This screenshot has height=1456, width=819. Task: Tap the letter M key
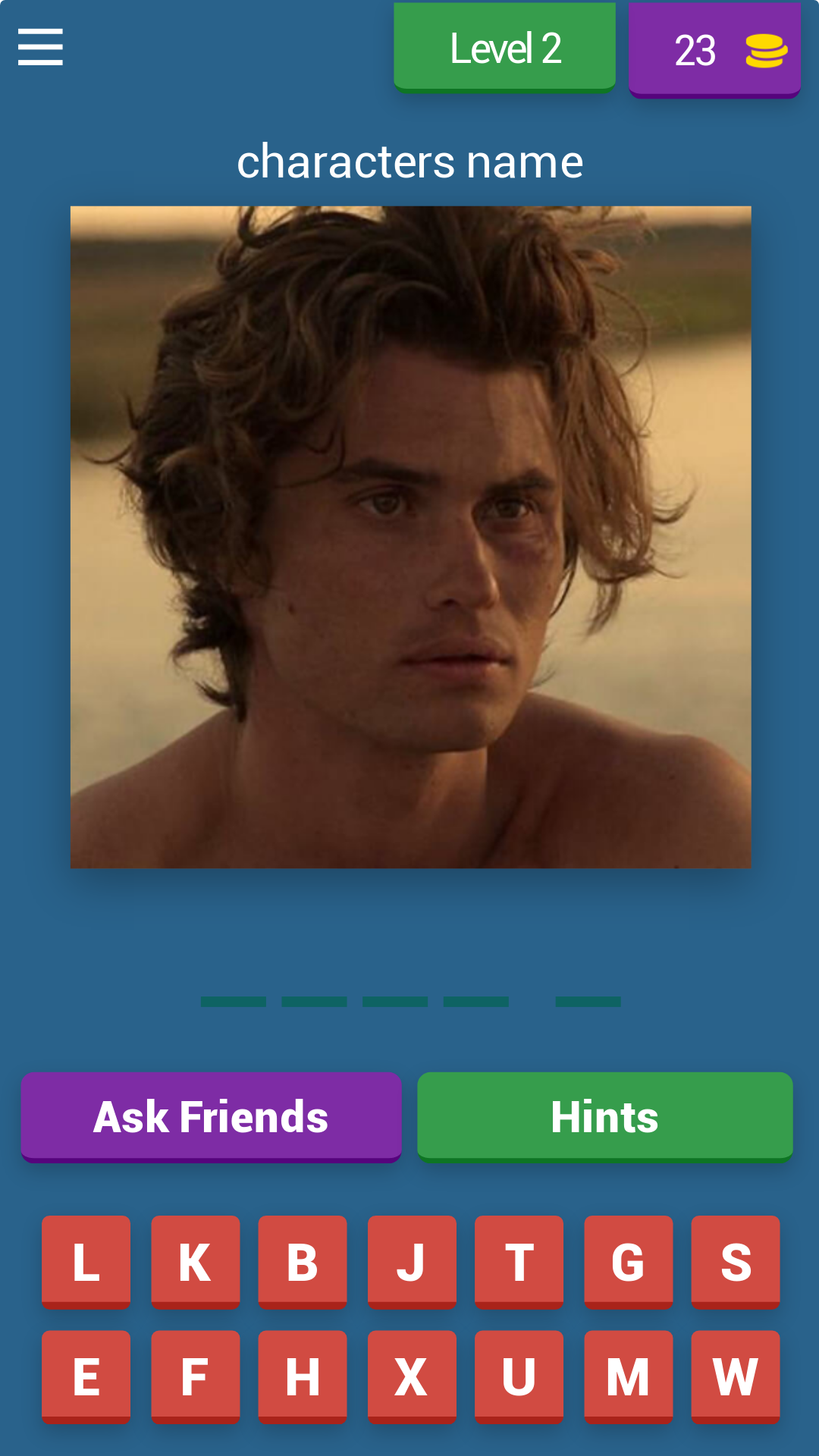626,1374
